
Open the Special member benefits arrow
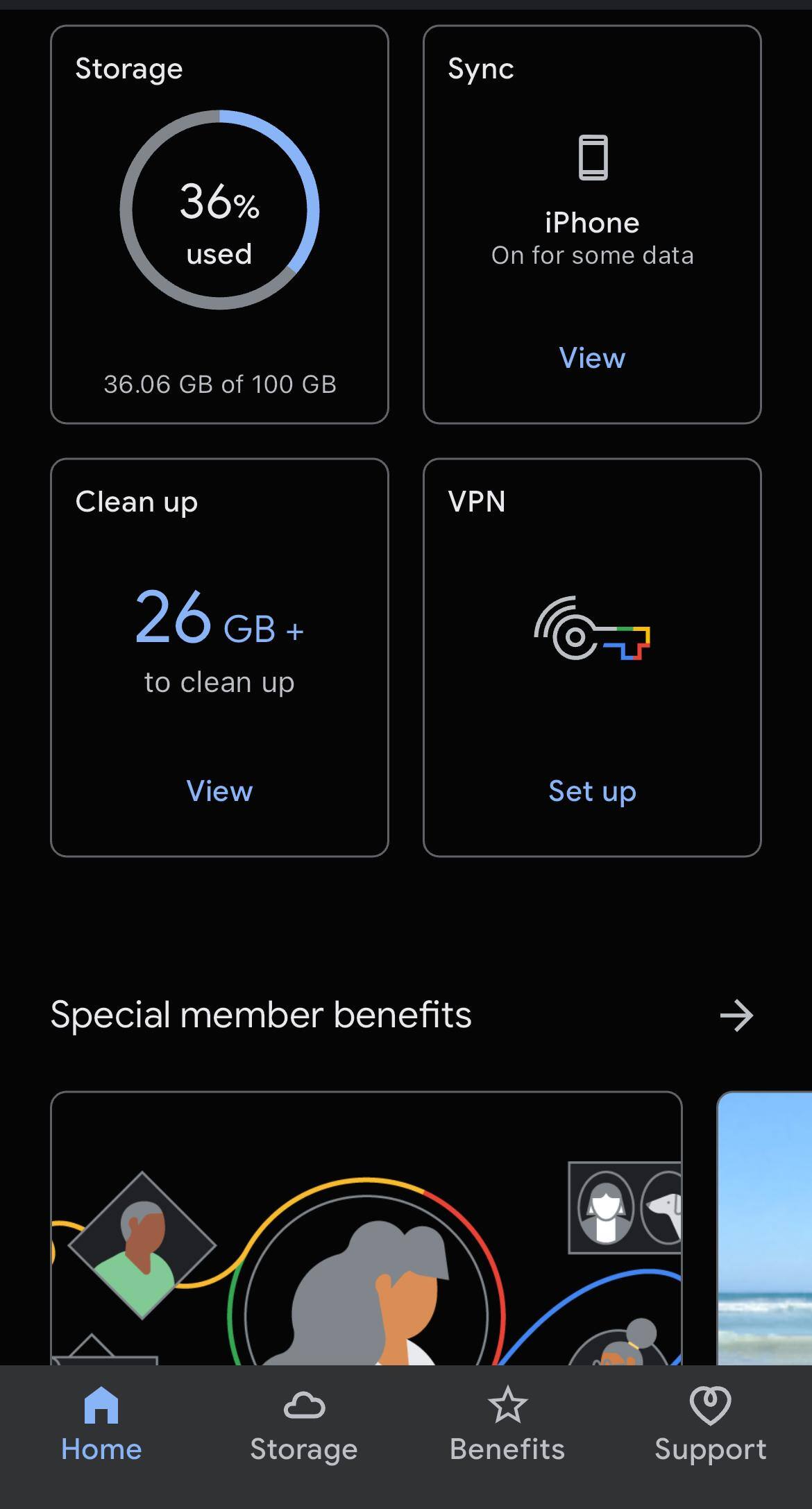click(736, 1015)
